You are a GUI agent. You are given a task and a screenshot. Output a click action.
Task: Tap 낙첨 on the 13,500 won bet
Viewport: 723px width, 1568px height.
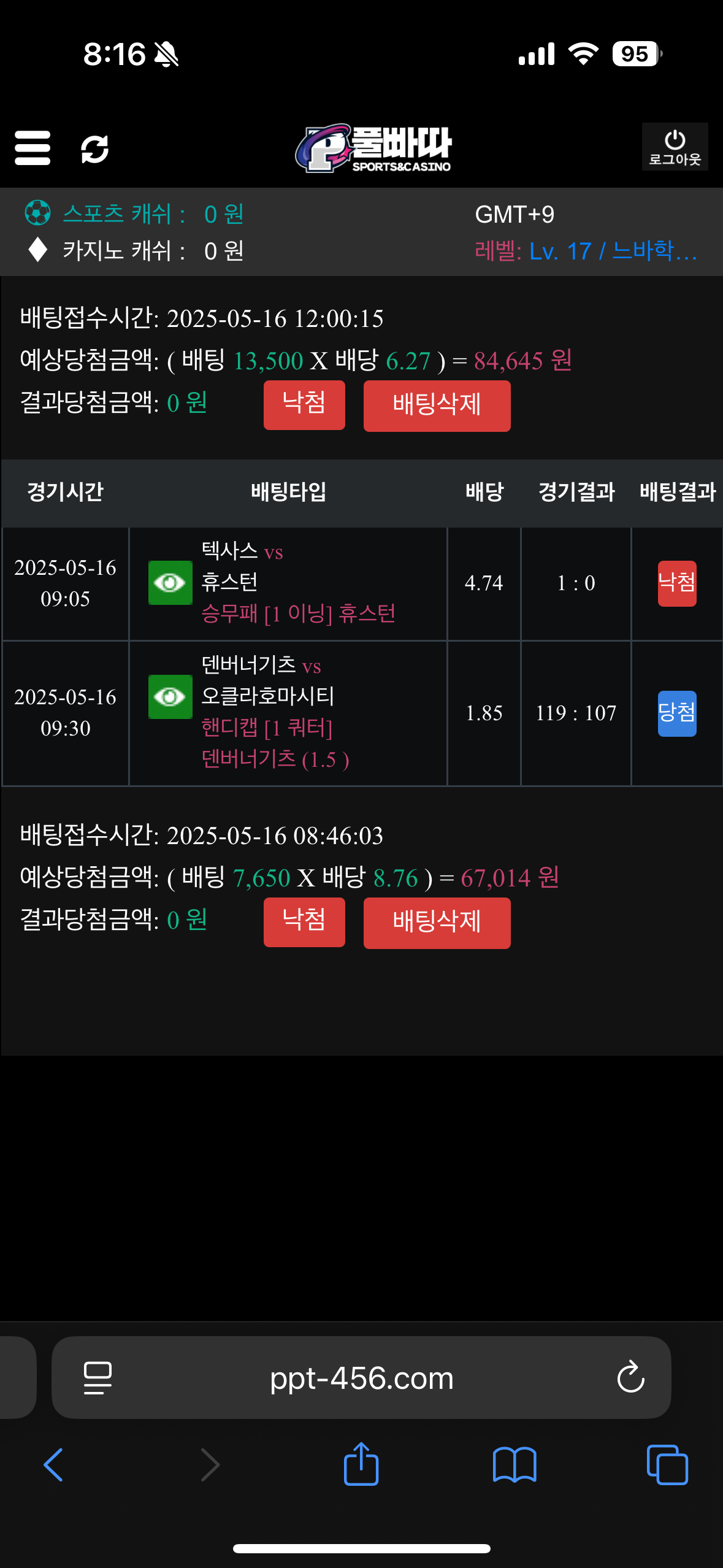[304, 405]
